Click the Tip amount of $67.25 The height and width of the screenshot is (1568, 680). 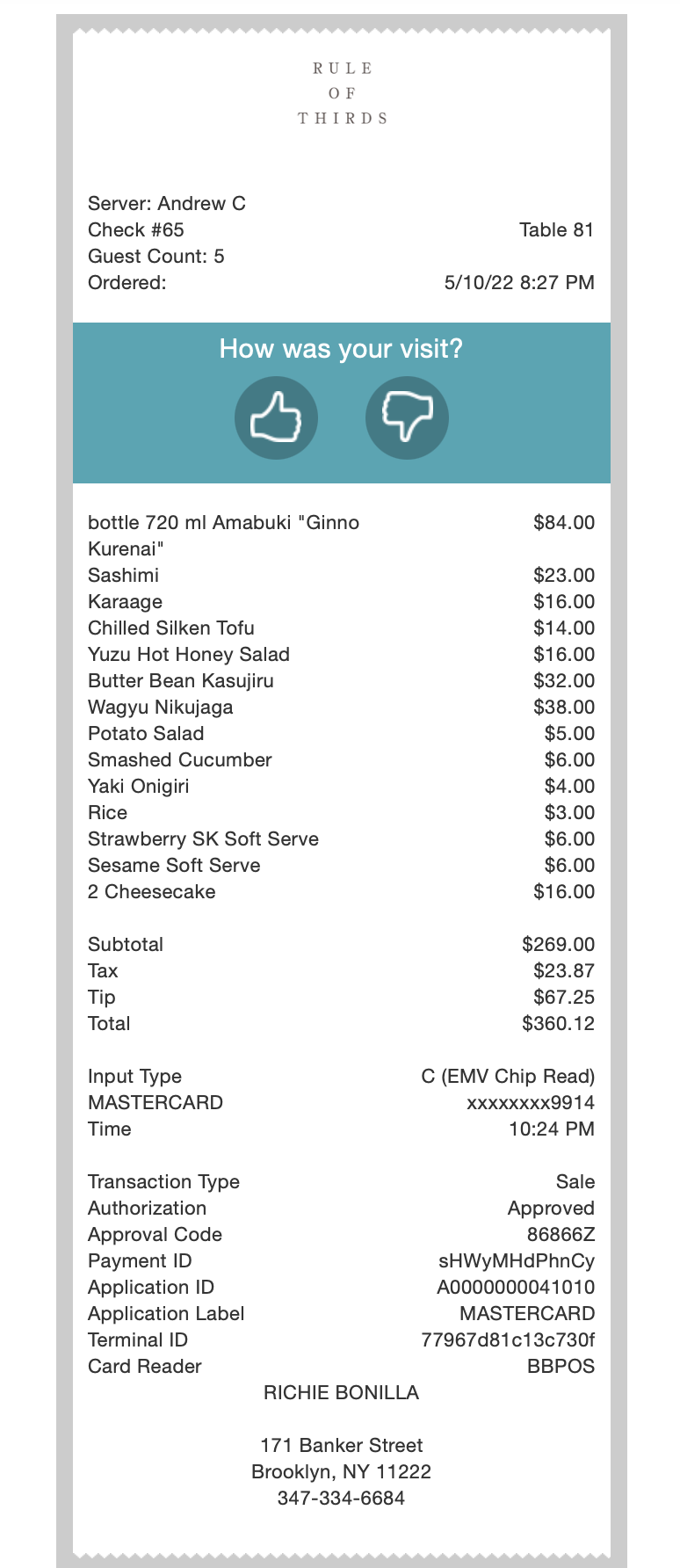click(568, 997)
